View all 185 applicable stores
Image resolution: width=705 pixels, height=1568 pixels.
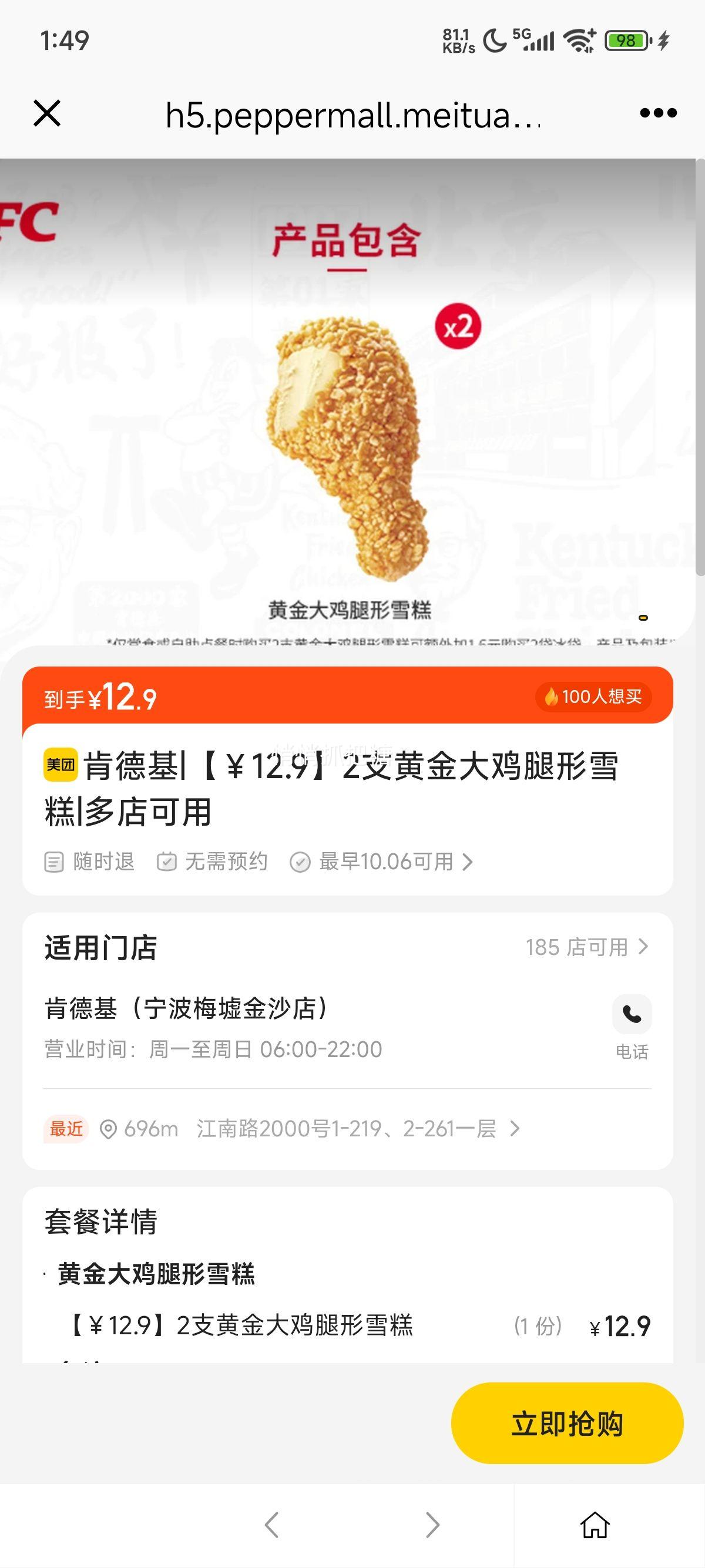587,947
